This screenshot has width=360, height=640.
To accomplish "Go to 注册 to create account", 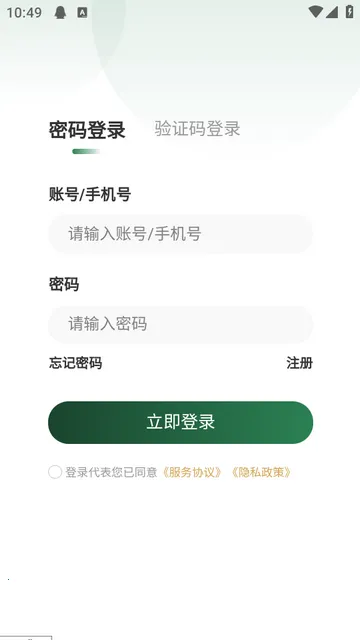I will point(300,363).
